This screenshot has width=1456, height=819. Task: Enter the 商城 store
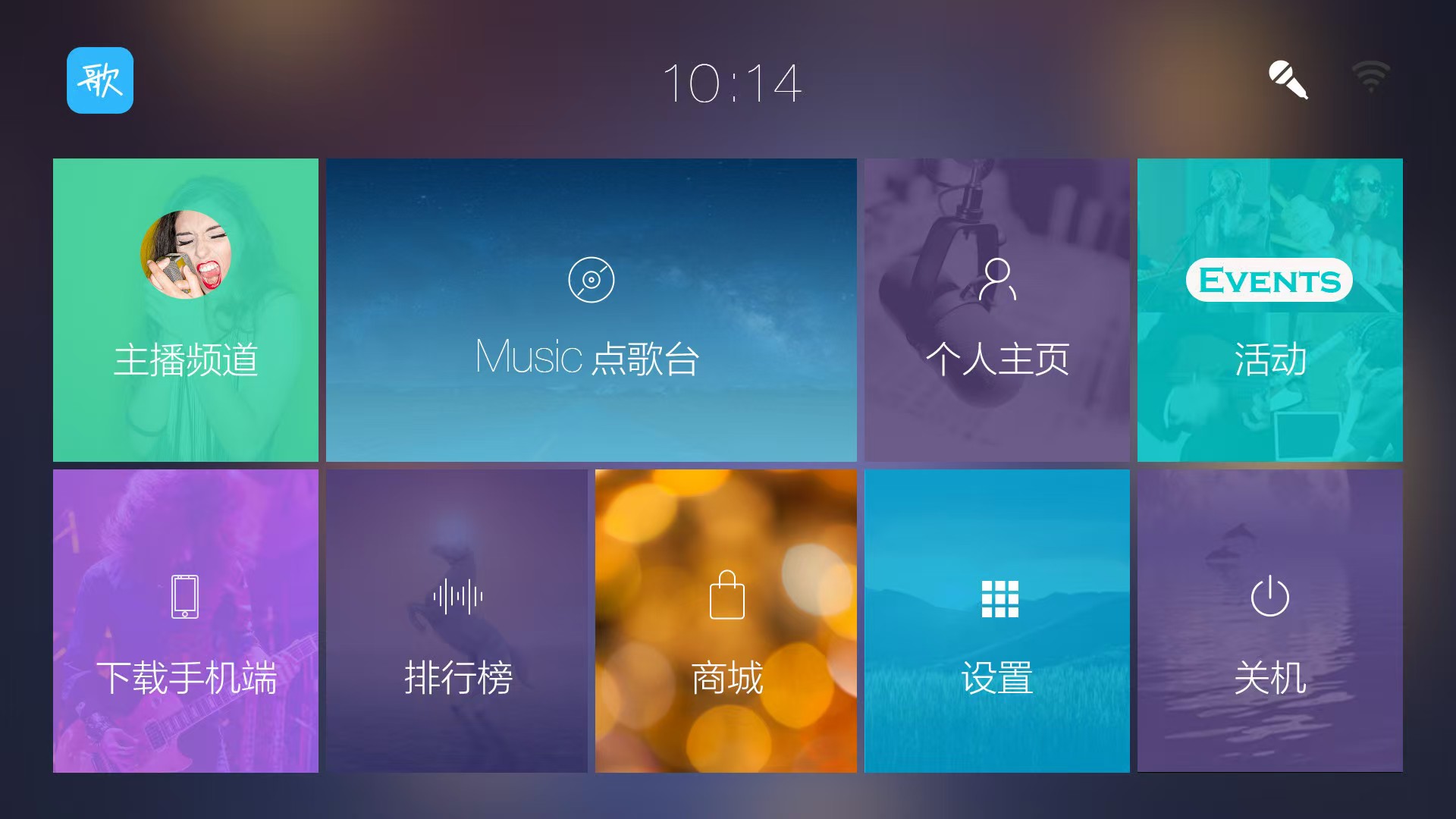pos(726,620)
